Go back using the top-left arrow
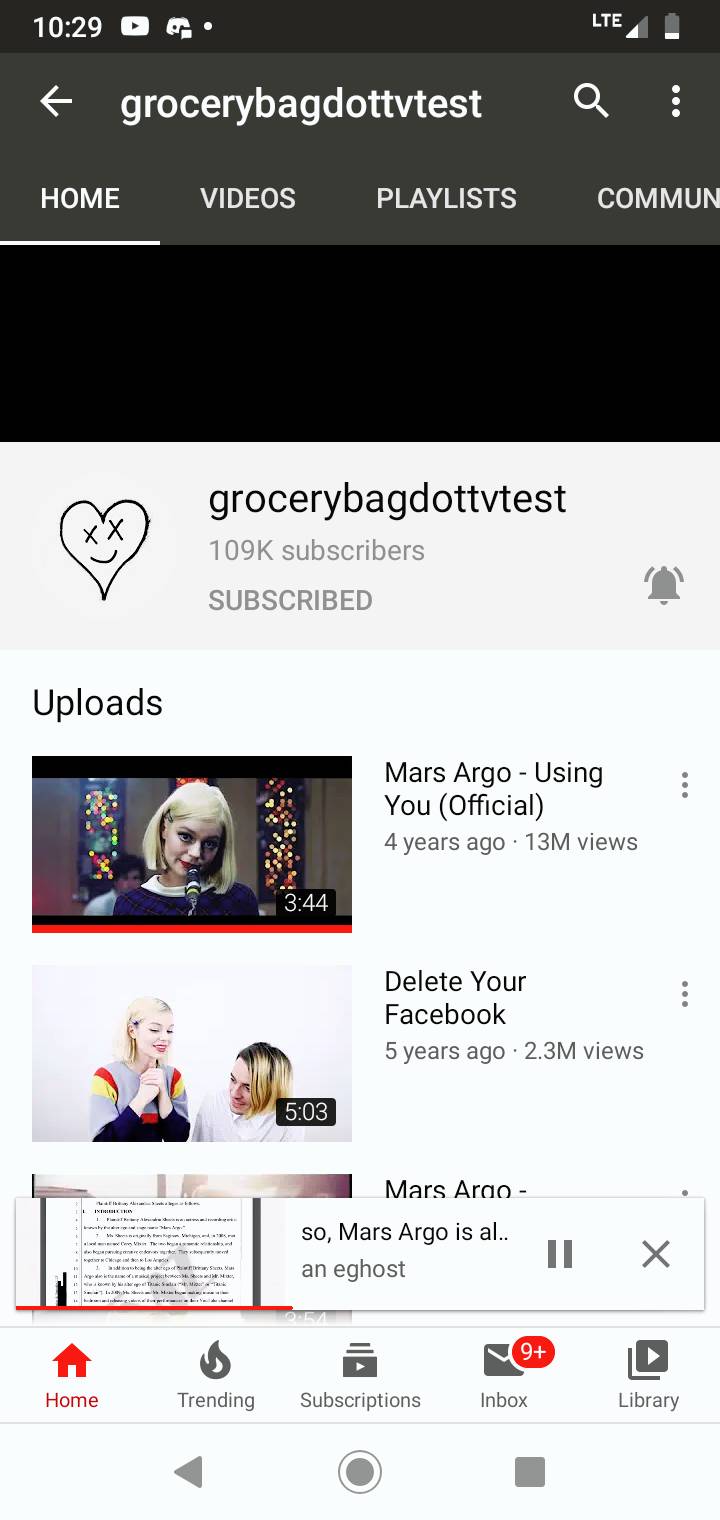720x1520 pixels. coord(56,102)
